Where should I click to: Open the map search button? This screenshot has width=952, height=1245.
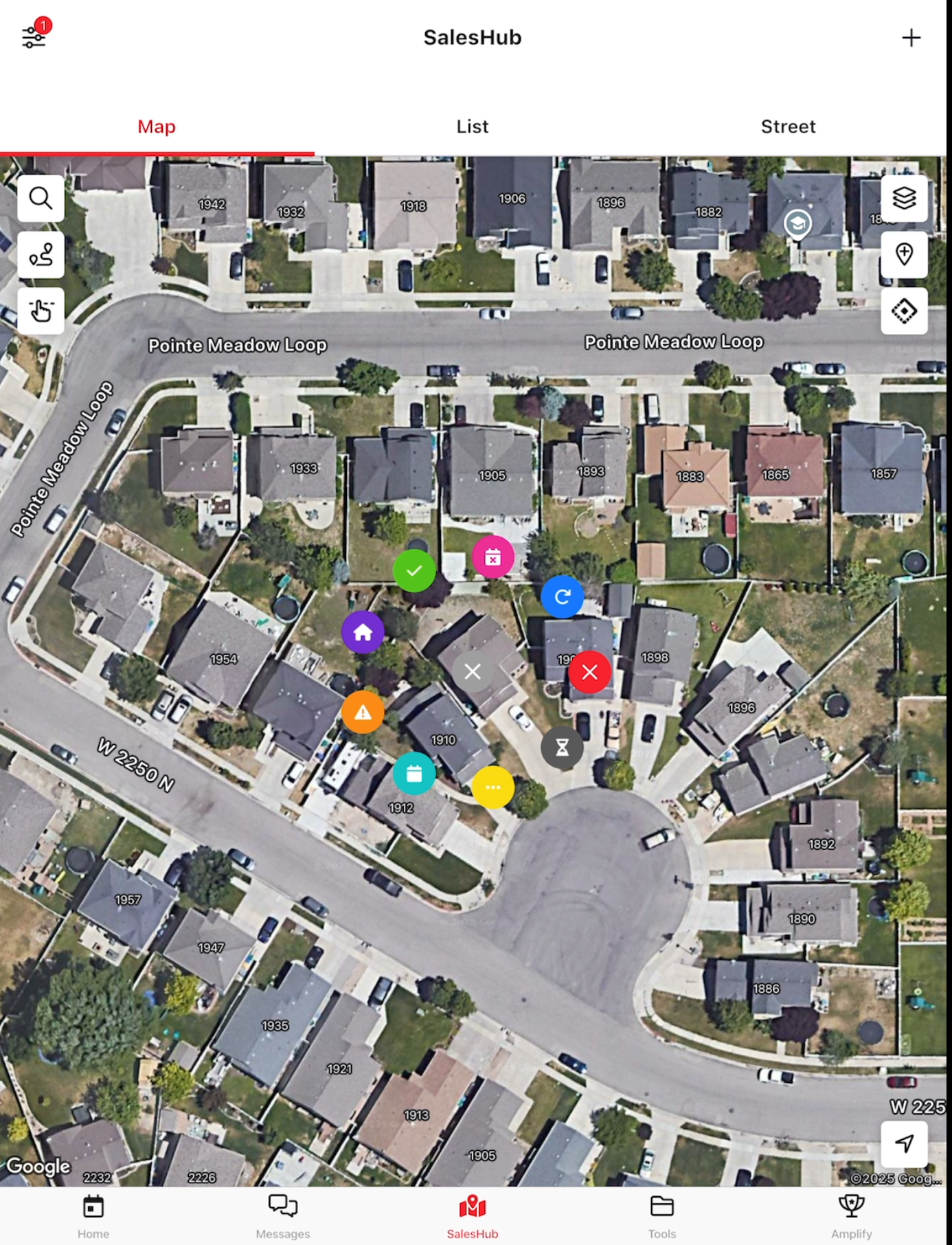[x=41, y=199]
